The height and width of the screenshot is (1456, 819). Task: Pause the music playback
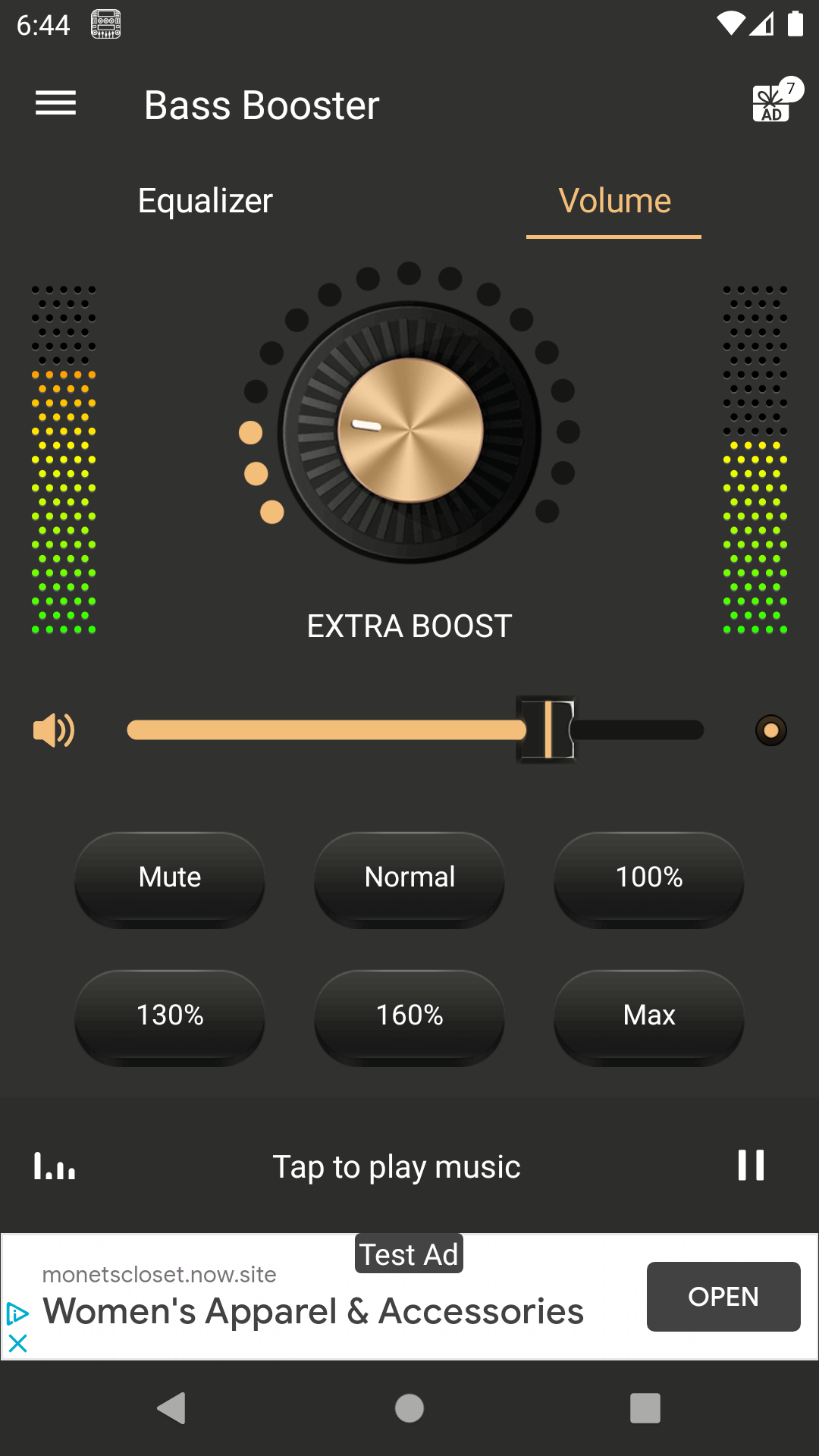click(751, 1166)
